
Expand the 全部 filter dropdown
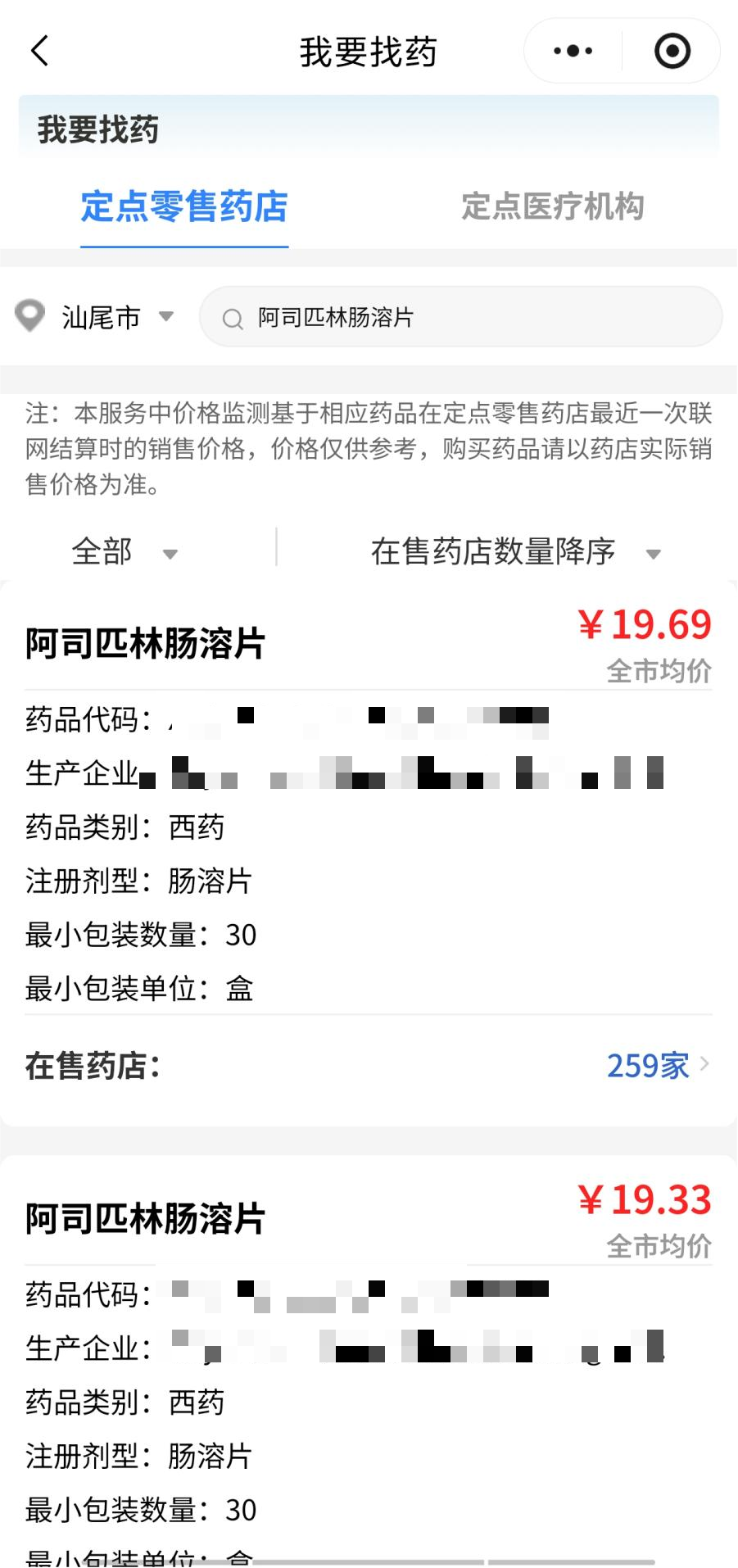pyautogui.click(x=123, y=551)
